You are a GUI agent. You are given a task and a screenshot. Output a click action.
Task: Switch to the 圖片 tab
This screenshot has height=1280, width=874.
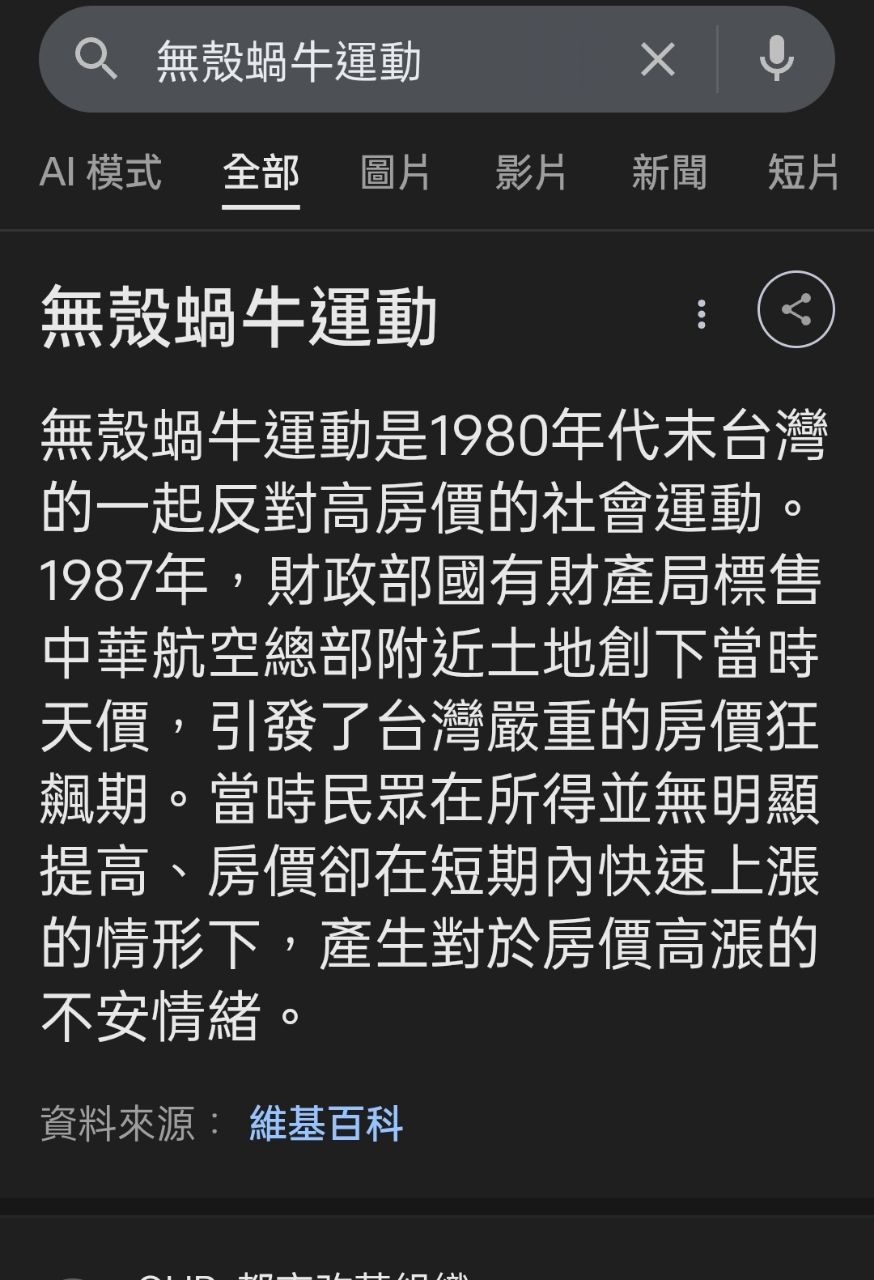[395, 173]
